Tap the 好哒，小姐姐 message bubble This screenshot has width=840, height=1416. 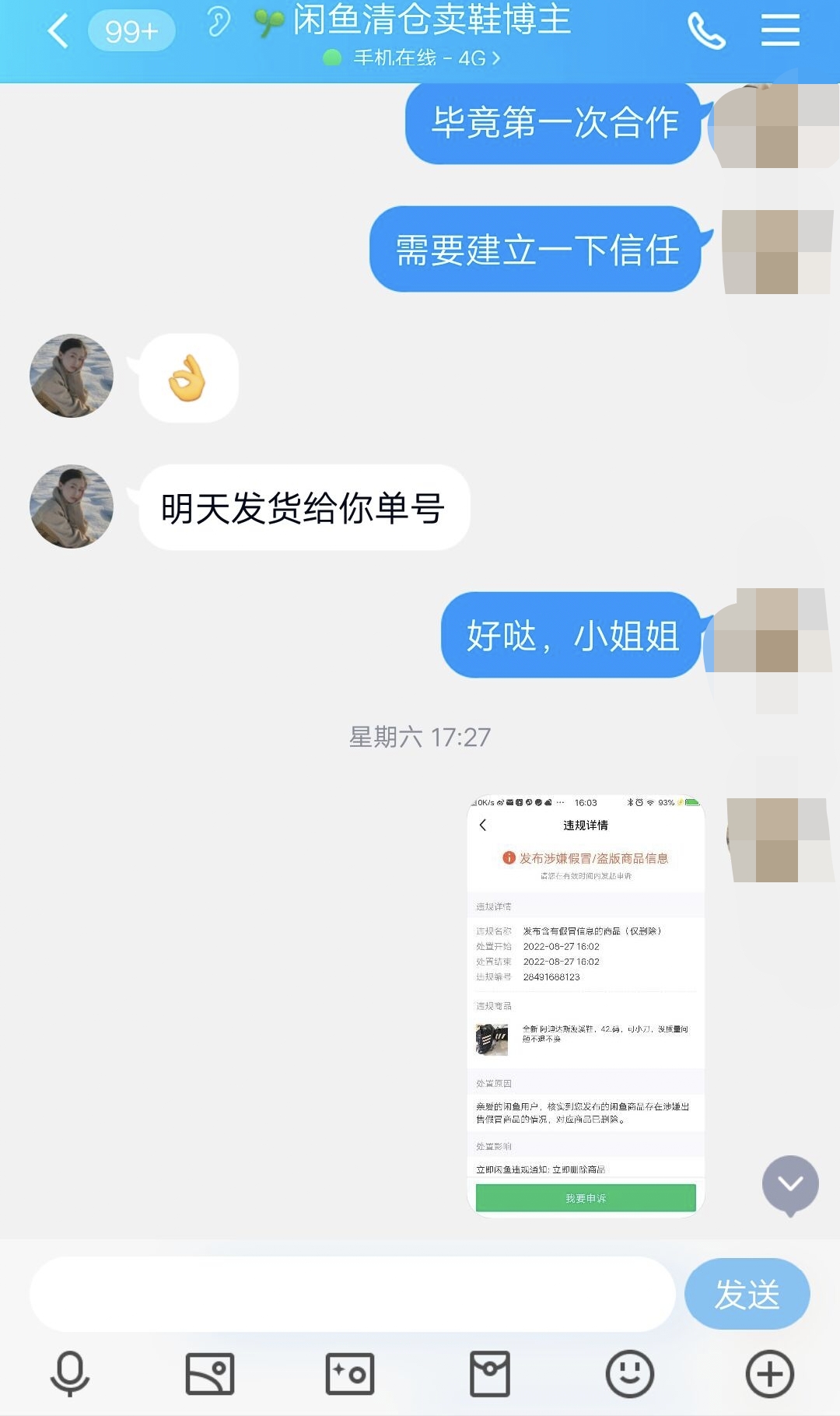[572, 636]
